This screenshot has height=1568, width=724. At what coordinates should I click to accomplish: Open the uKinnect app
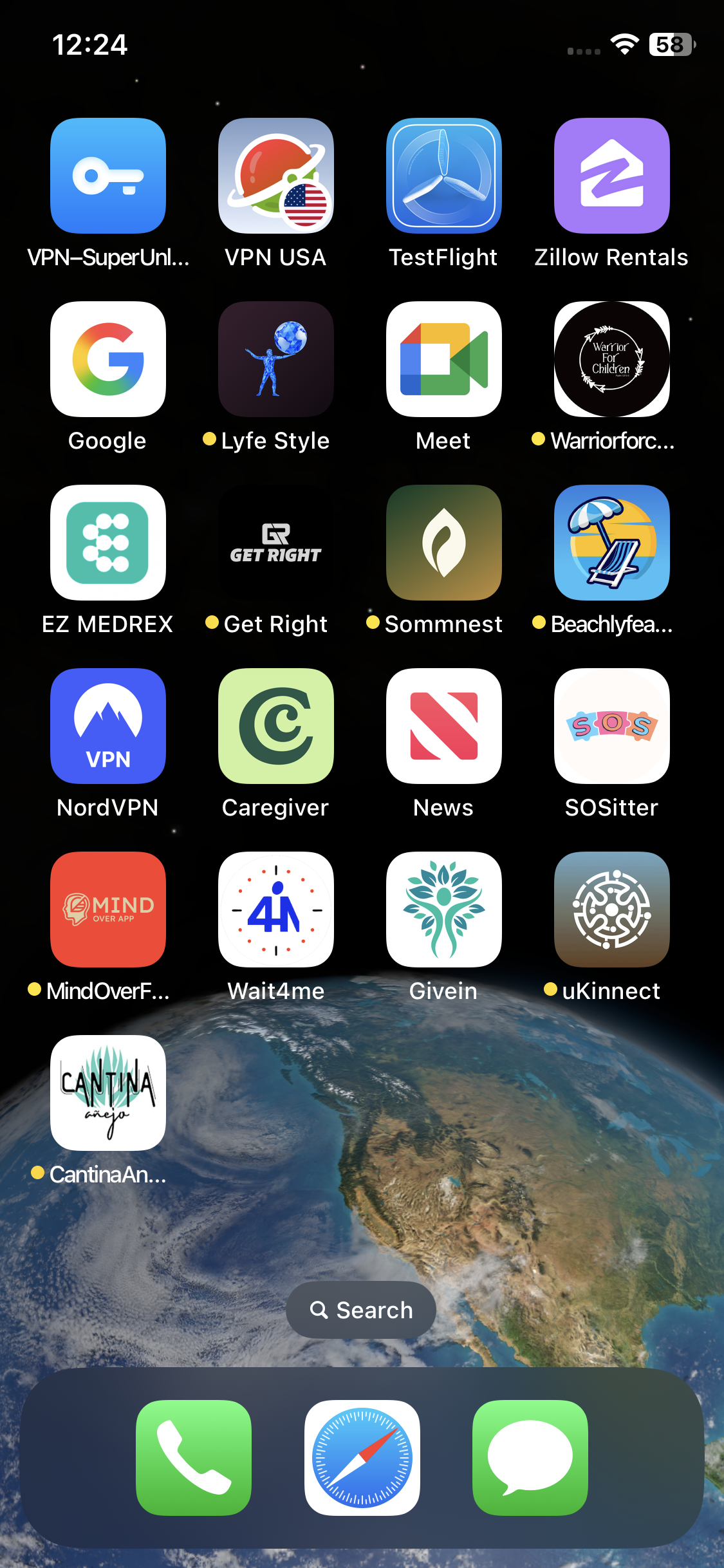coord(611,910)
